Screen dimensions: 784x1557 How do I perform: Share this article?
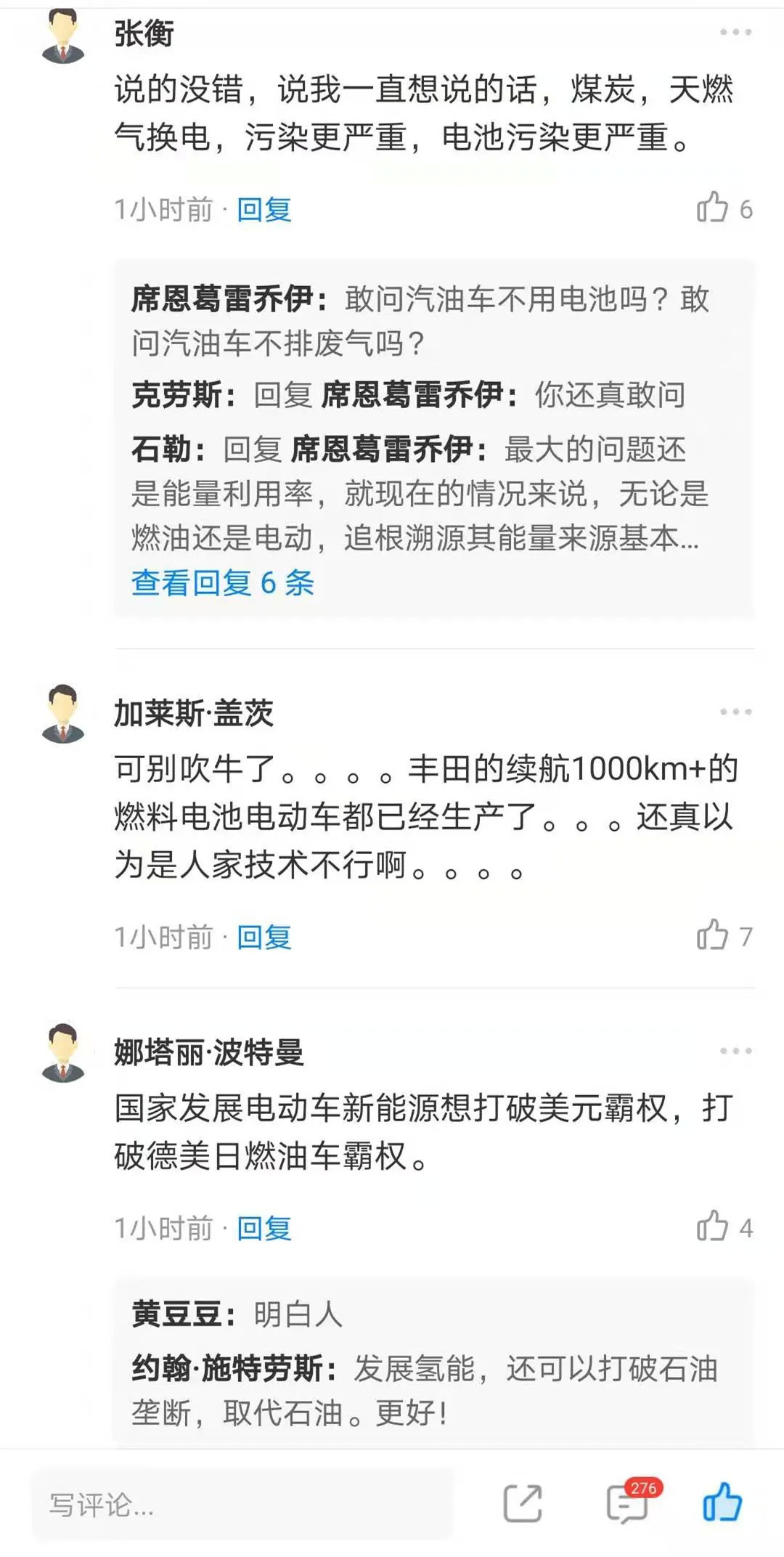[x=523, y=1503]
